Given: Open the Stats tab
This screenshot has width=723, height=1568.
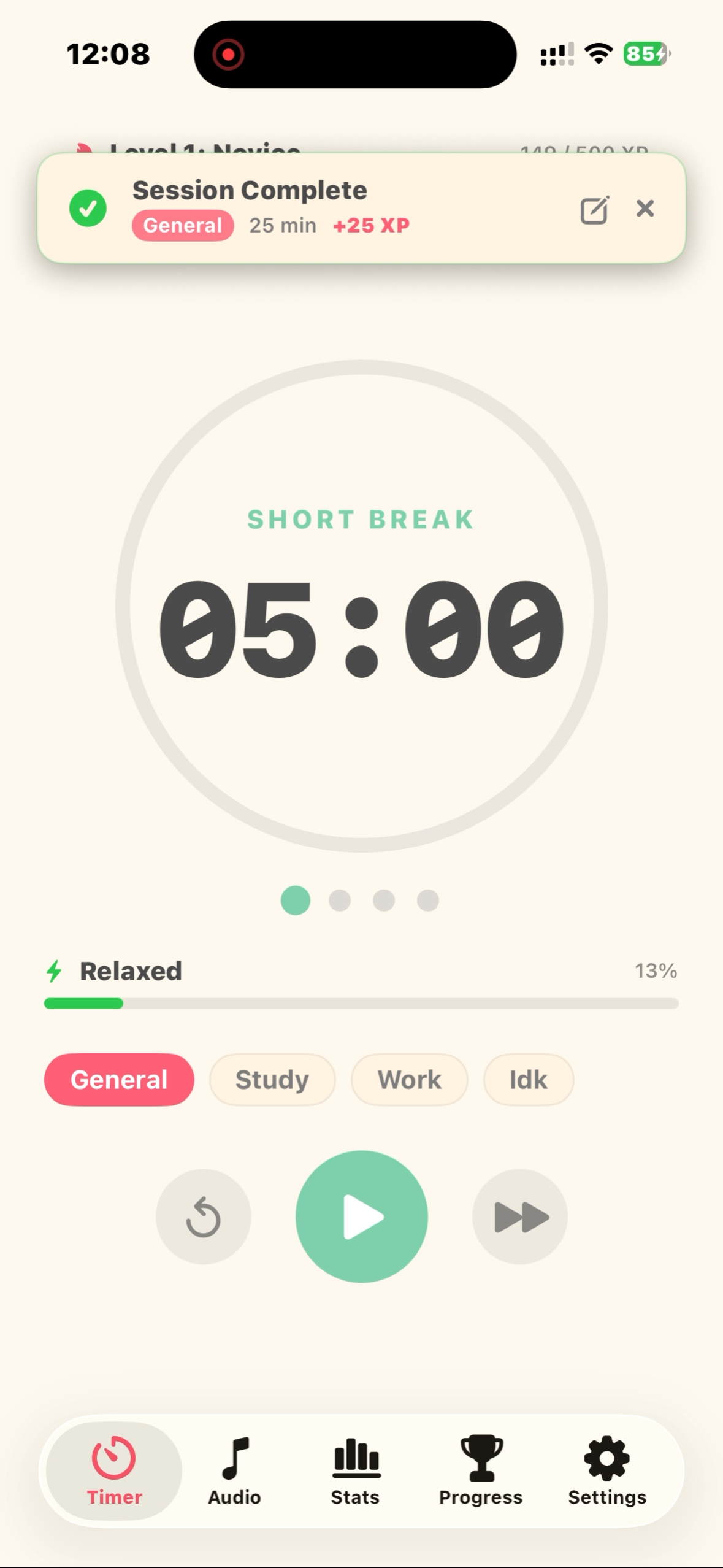Looking at the screenshot, I should click(x=355, y=1470).
